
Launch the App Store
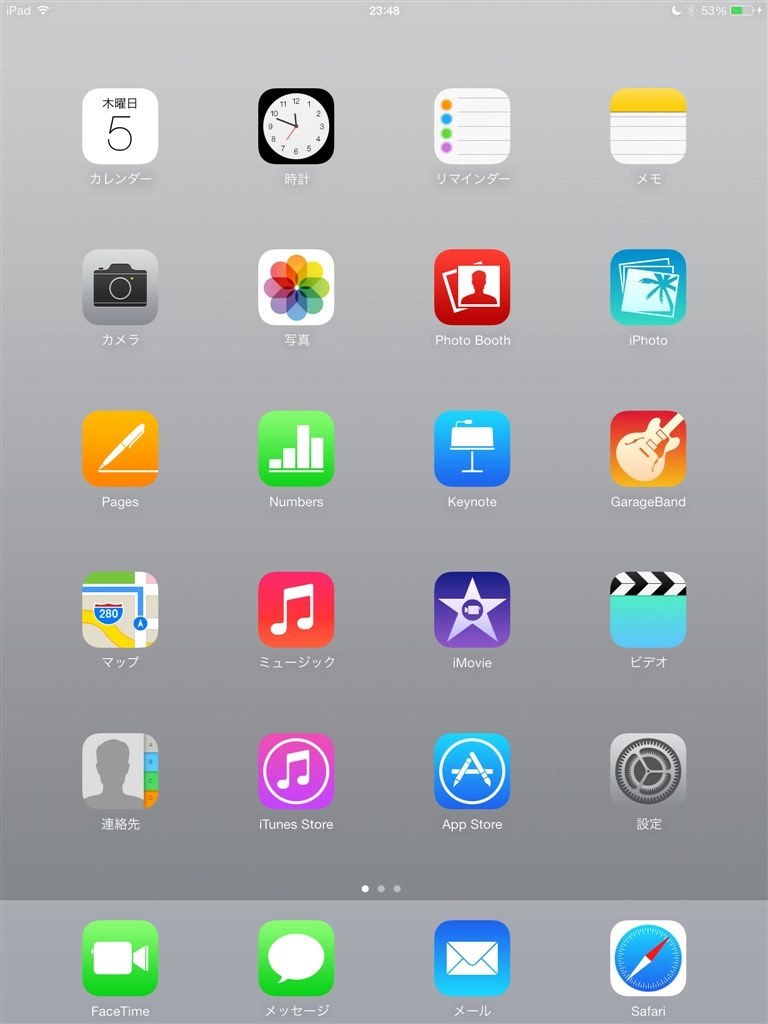tap(472, 771)
